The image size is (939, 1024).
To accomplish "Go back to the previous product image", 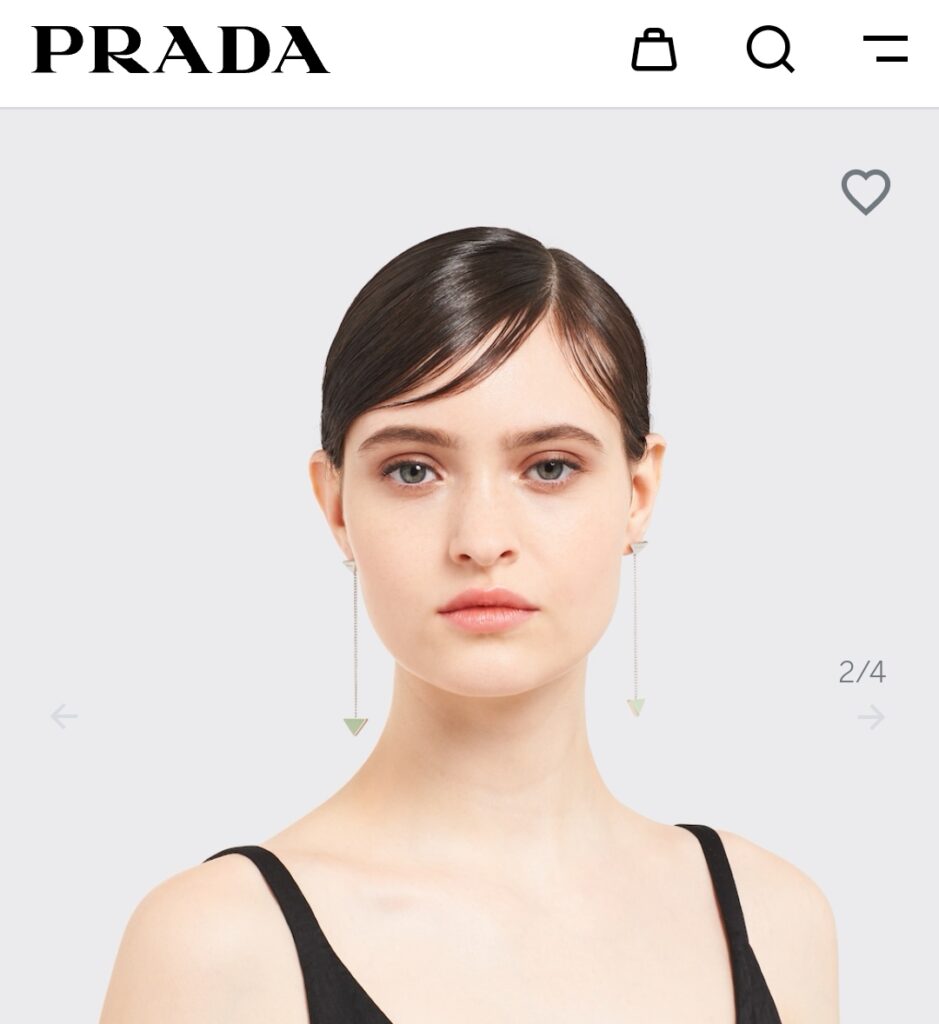I will pyautogui.click(x=64, y=716).
